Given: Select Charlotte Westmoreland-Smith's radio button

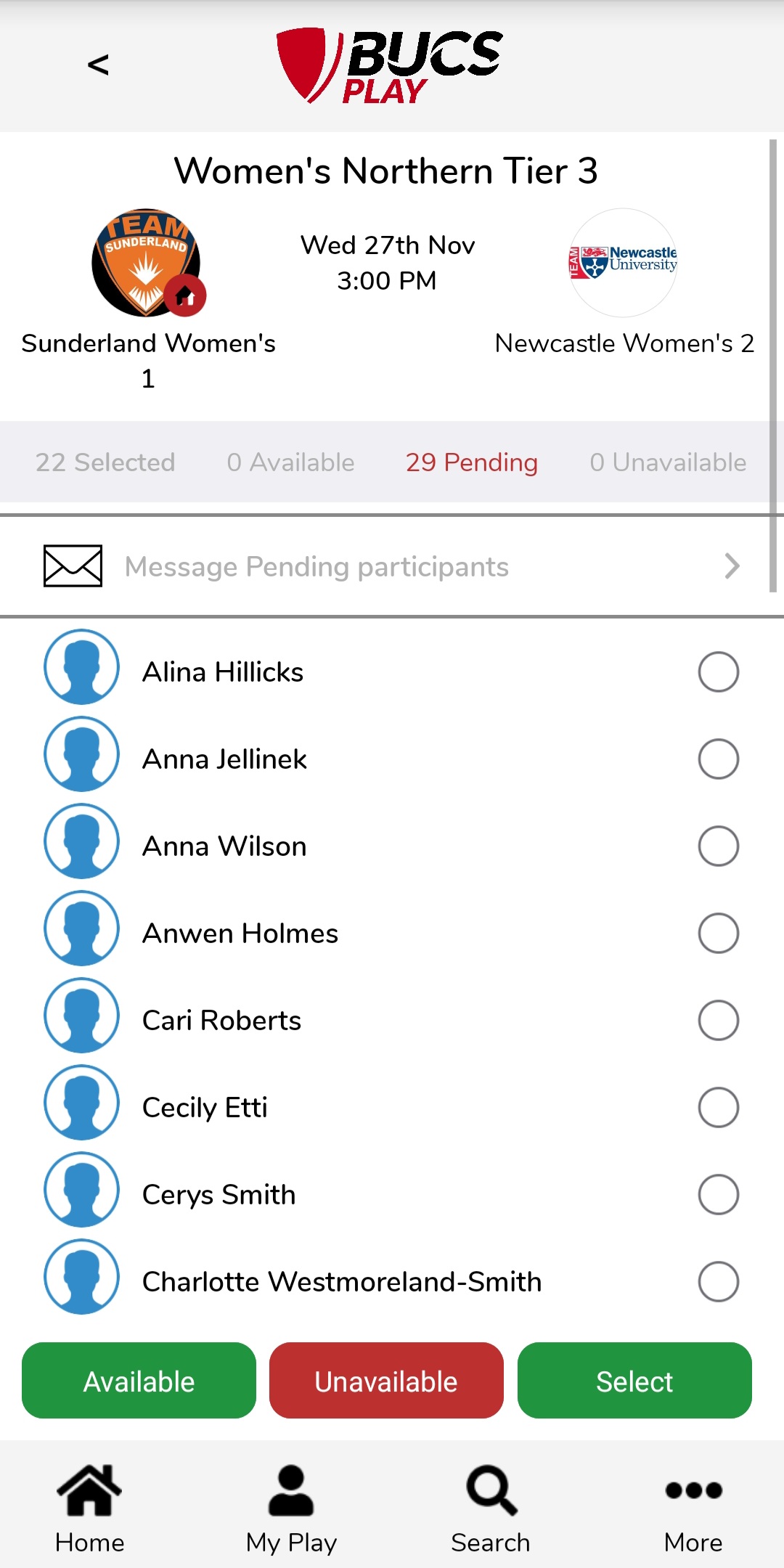Looking at the screenshot, I should [x=719, y=1282].
